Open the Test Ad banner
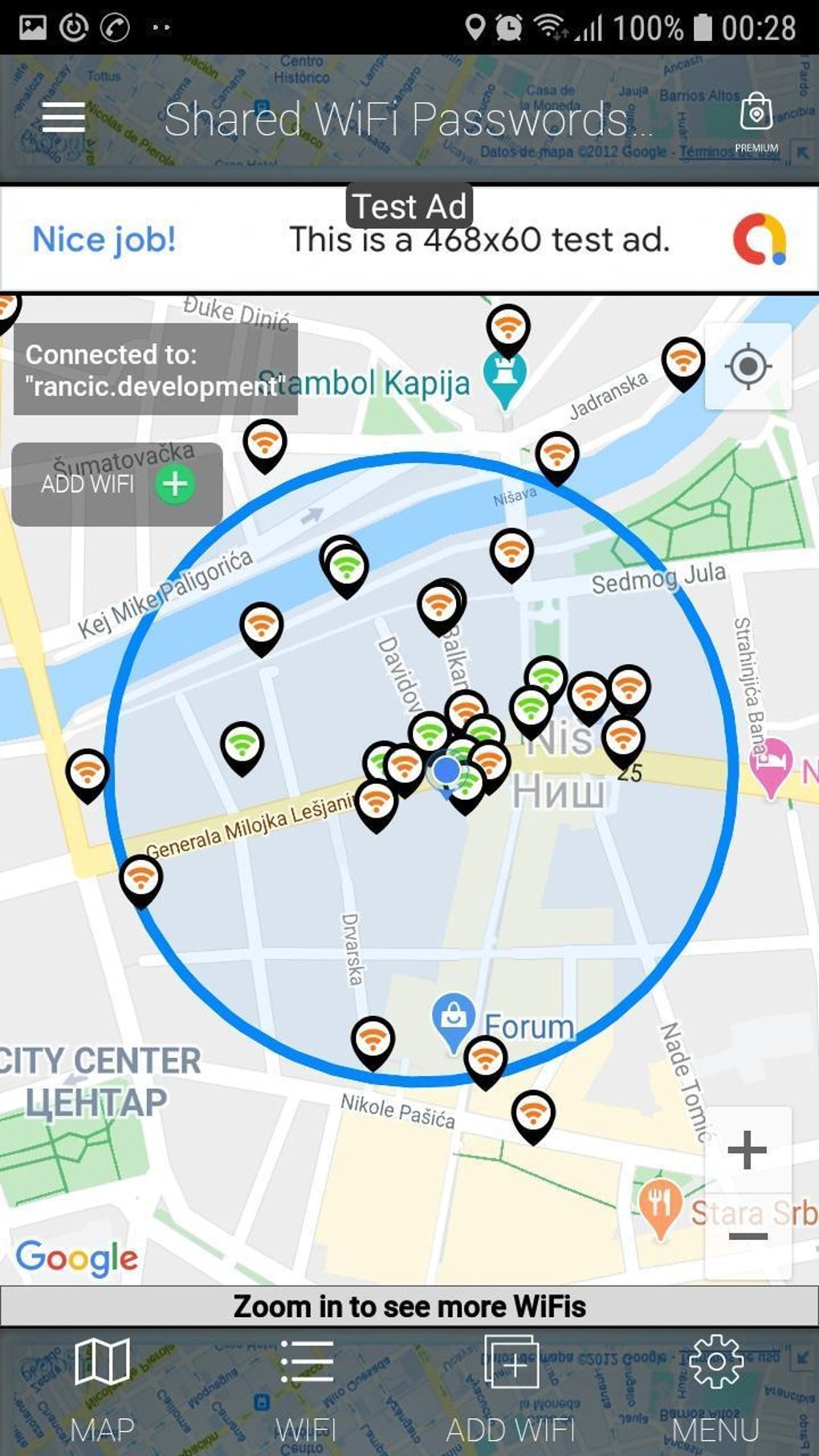The width and height of the screenshot is (819, 1456). click(409, 239)
